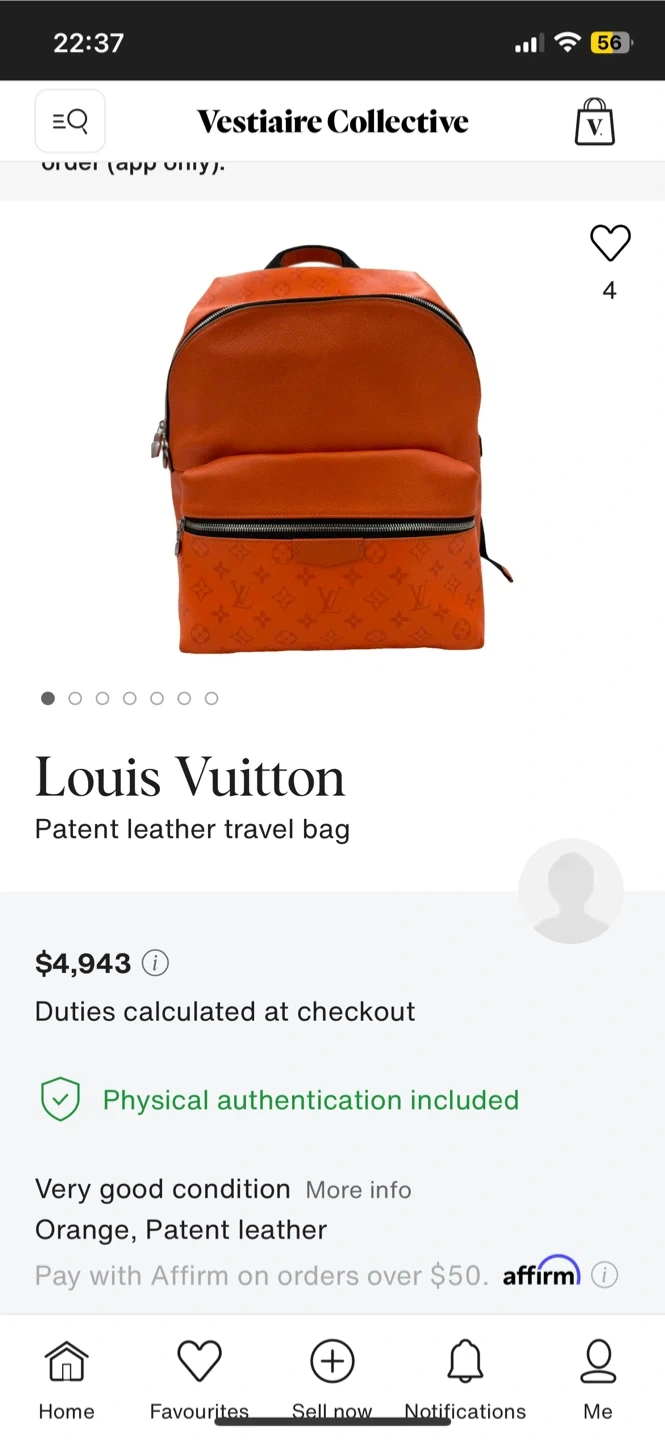Open the Notifications tab
Viewport: 665px width, 1440px height.
pyautogui.click(x=465, y=1380)
